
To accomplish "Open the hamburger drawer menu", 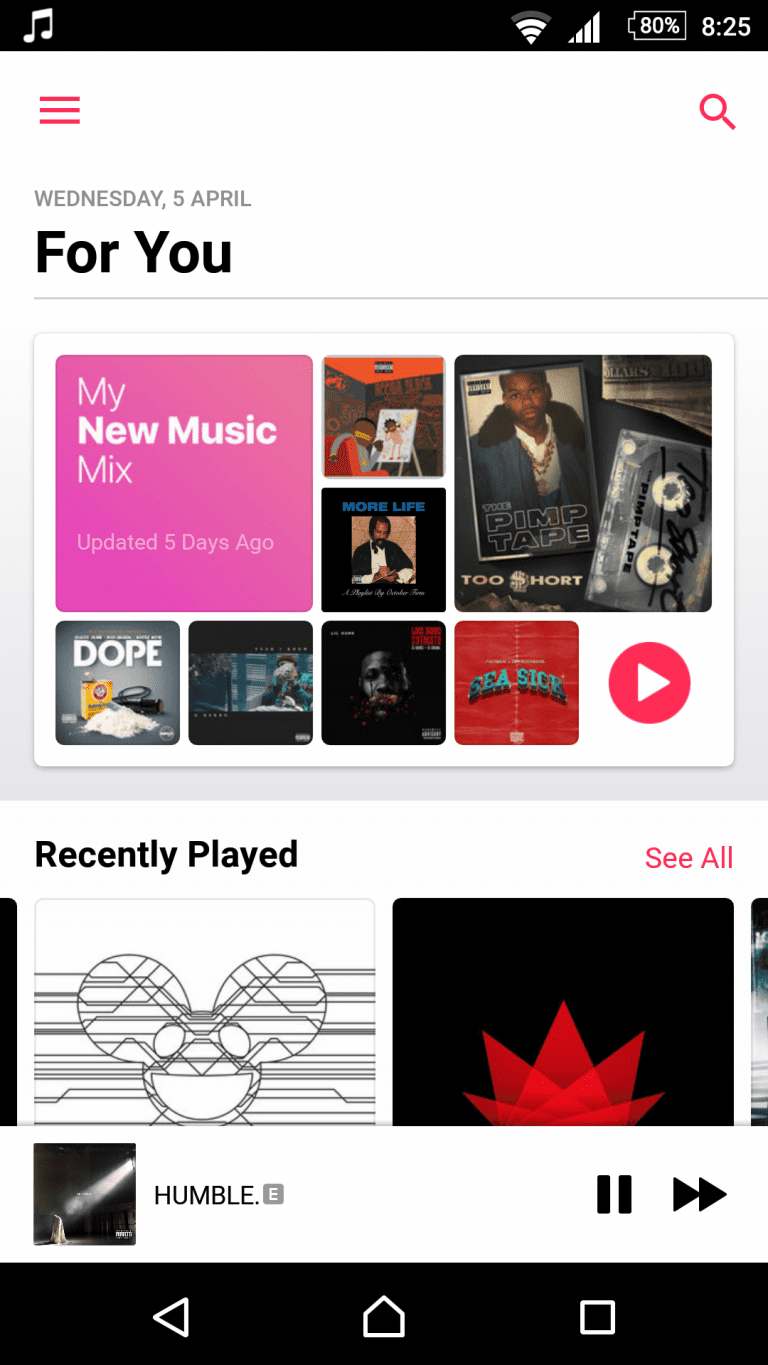I will click(x=60, y=110).
